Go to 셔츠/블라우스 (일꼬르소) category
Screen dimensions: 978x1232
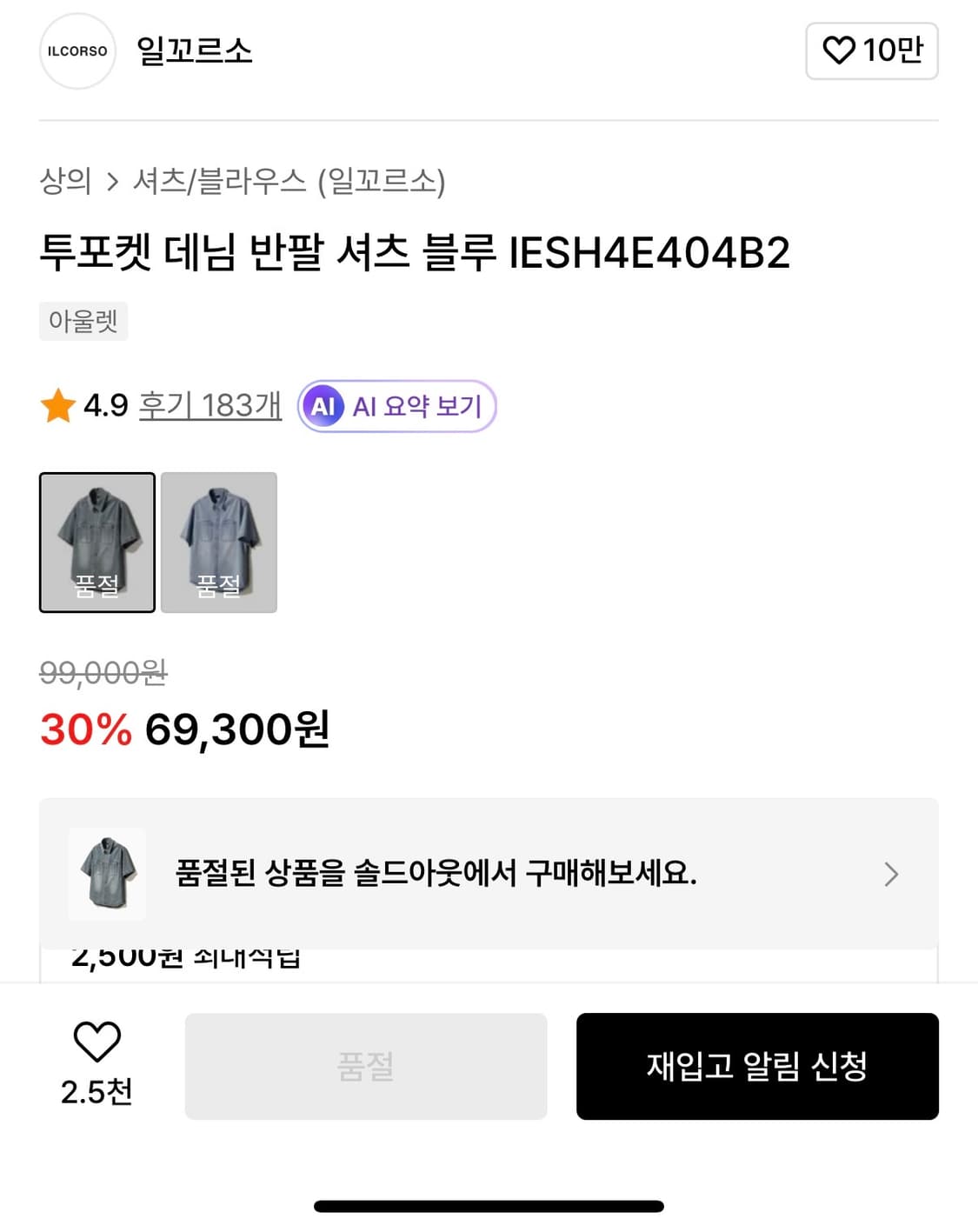[293, 181]
